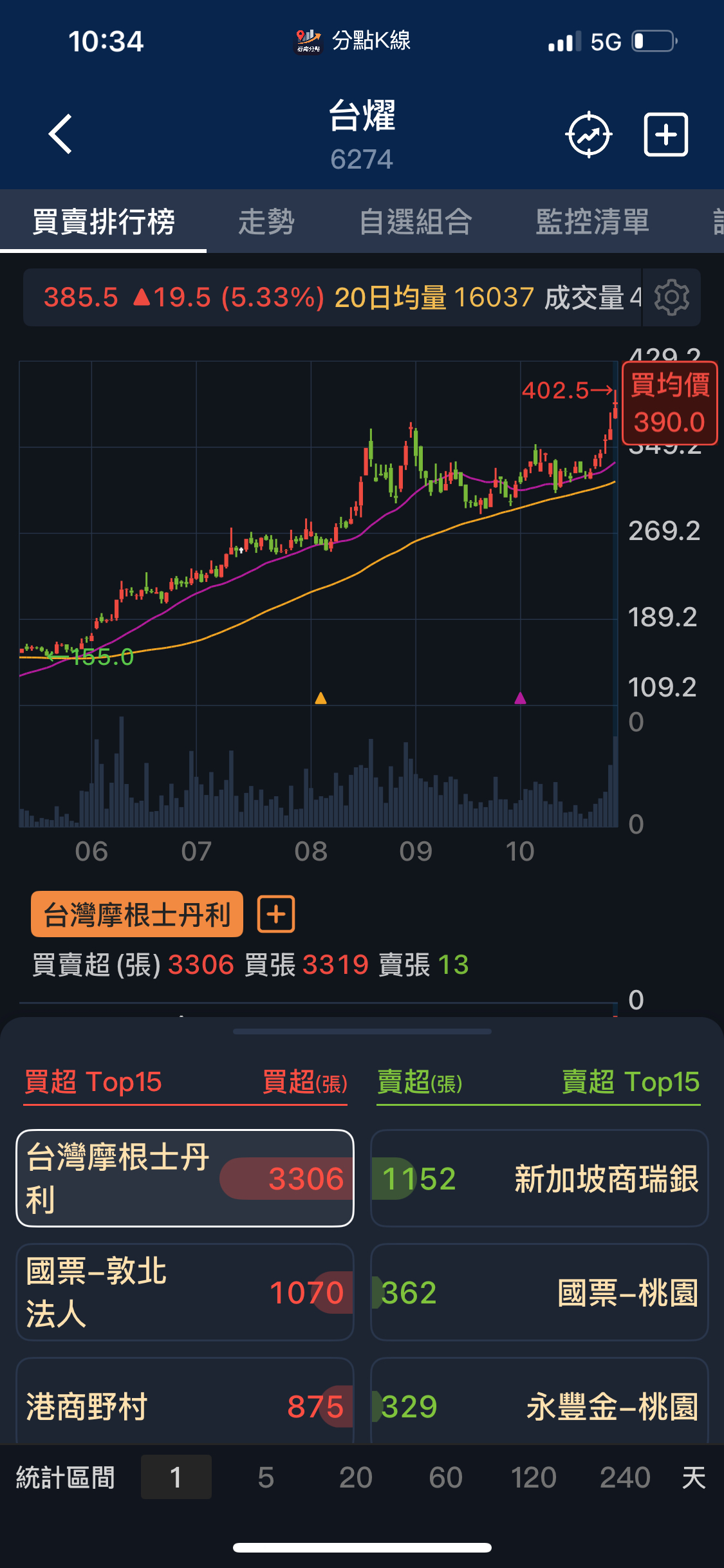
Task: Go back using the top-left arrow
Action: point(60,135)
